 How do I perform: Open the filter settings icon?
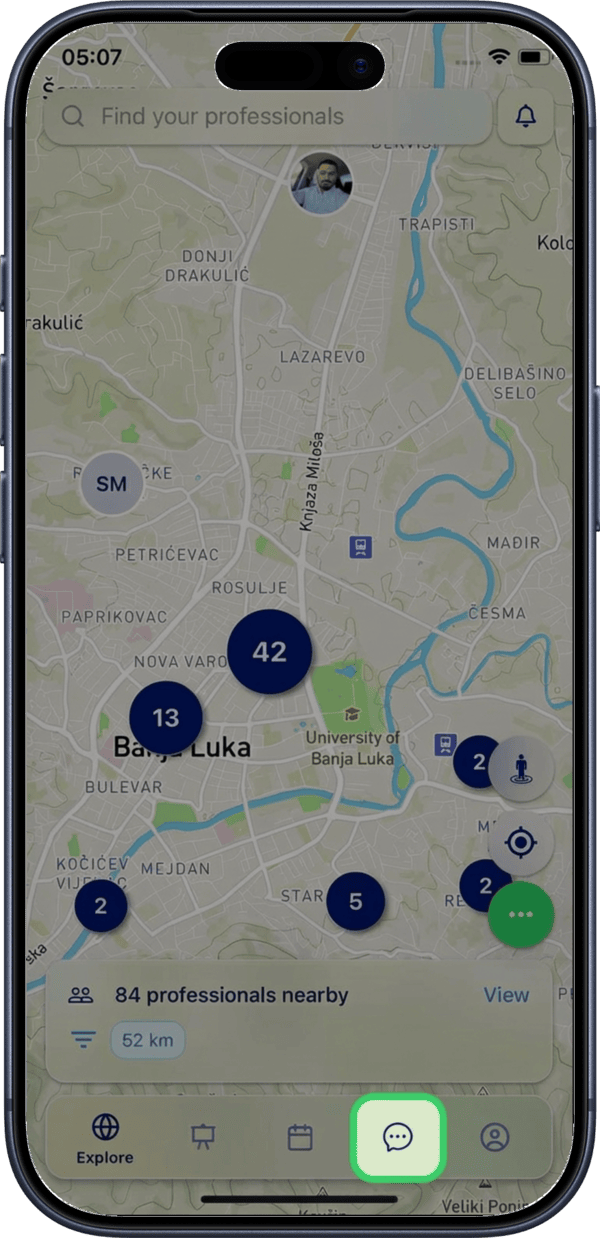click(x=82, y=1040)
